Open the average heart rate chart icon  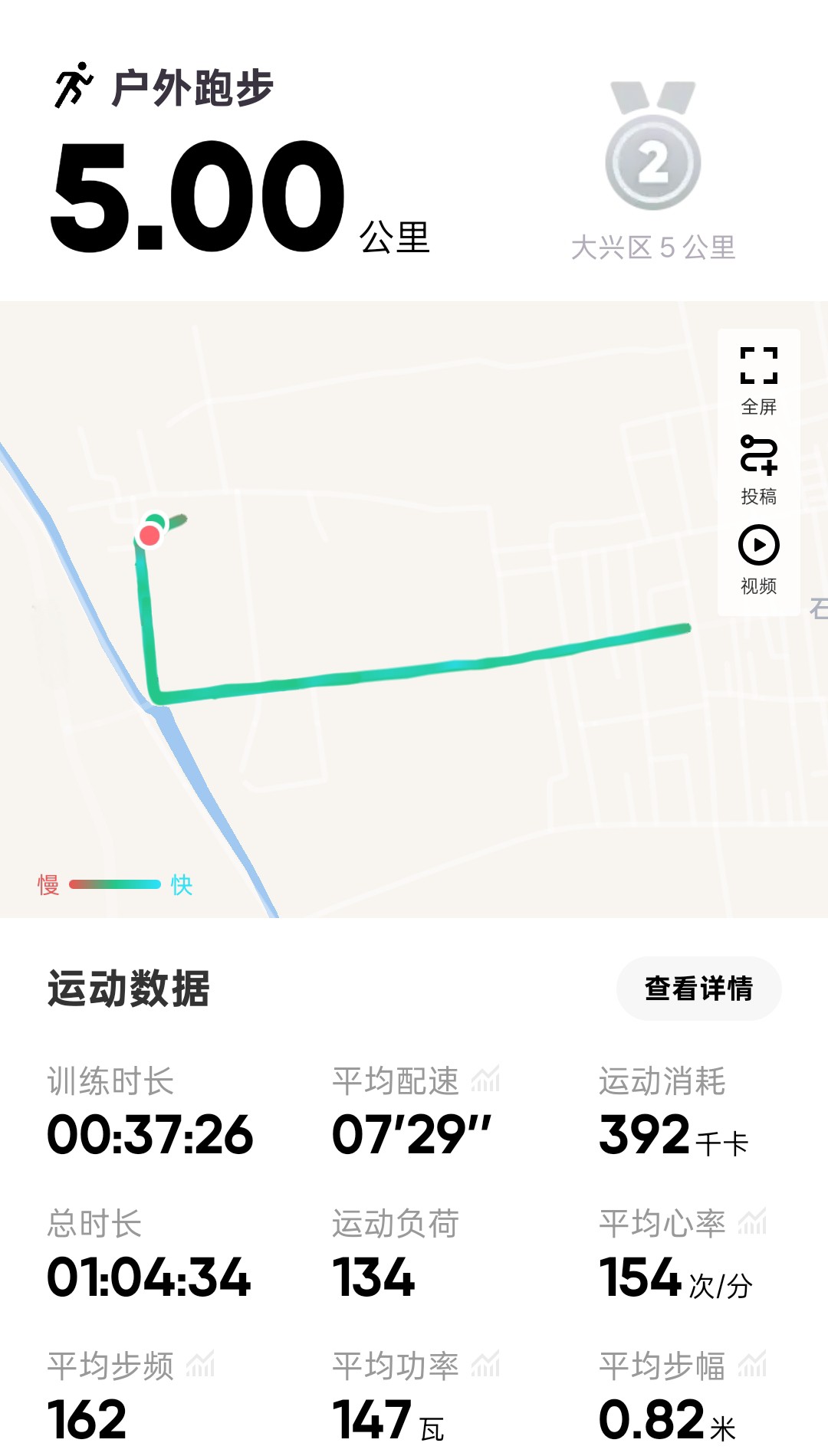click(x=752, y=1222)
